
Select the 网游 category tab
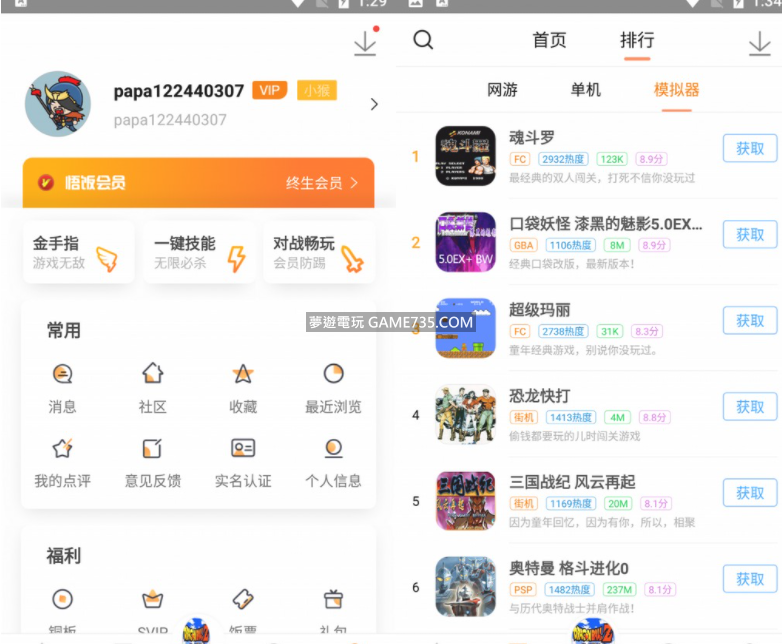[502, 90]
